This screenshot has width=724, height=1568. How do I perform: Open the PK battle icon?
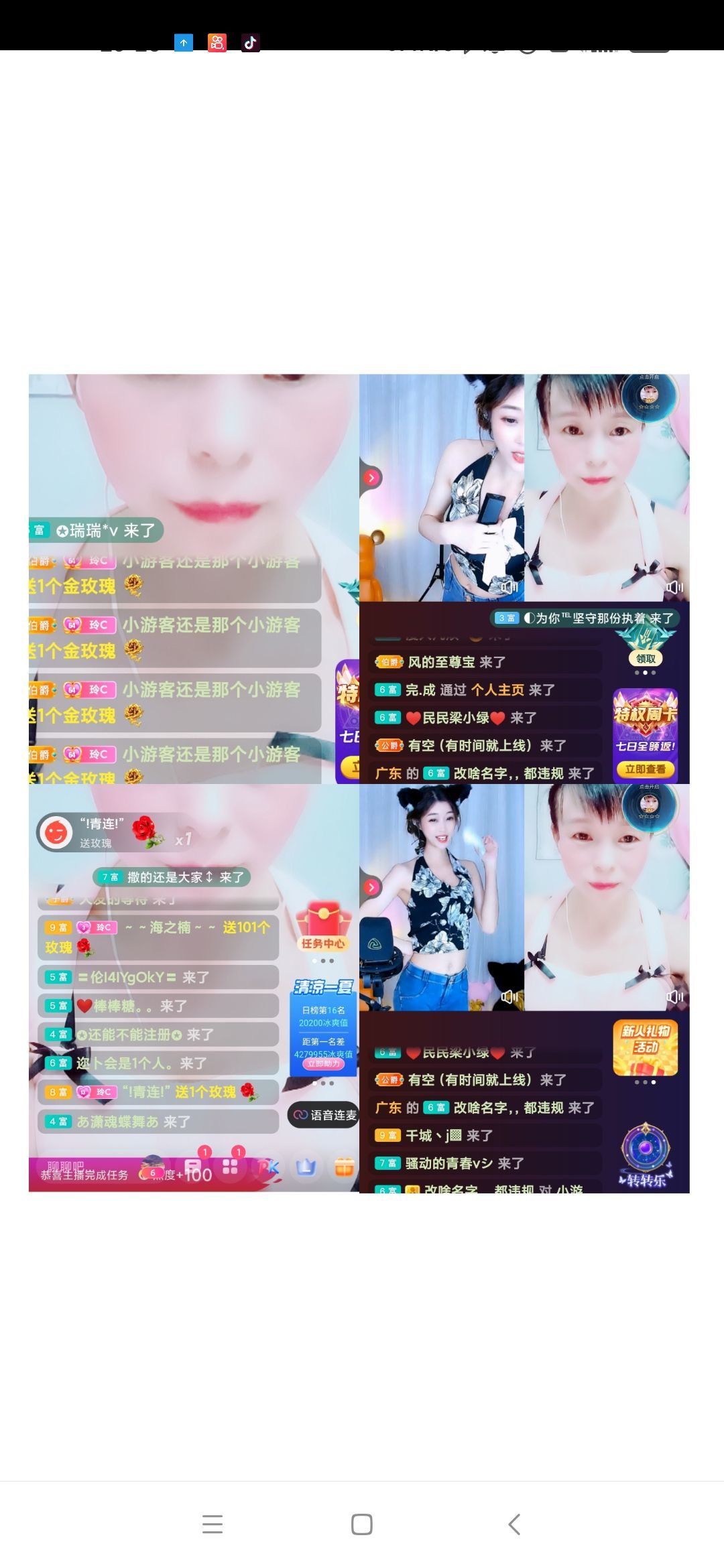[269, 1166]
